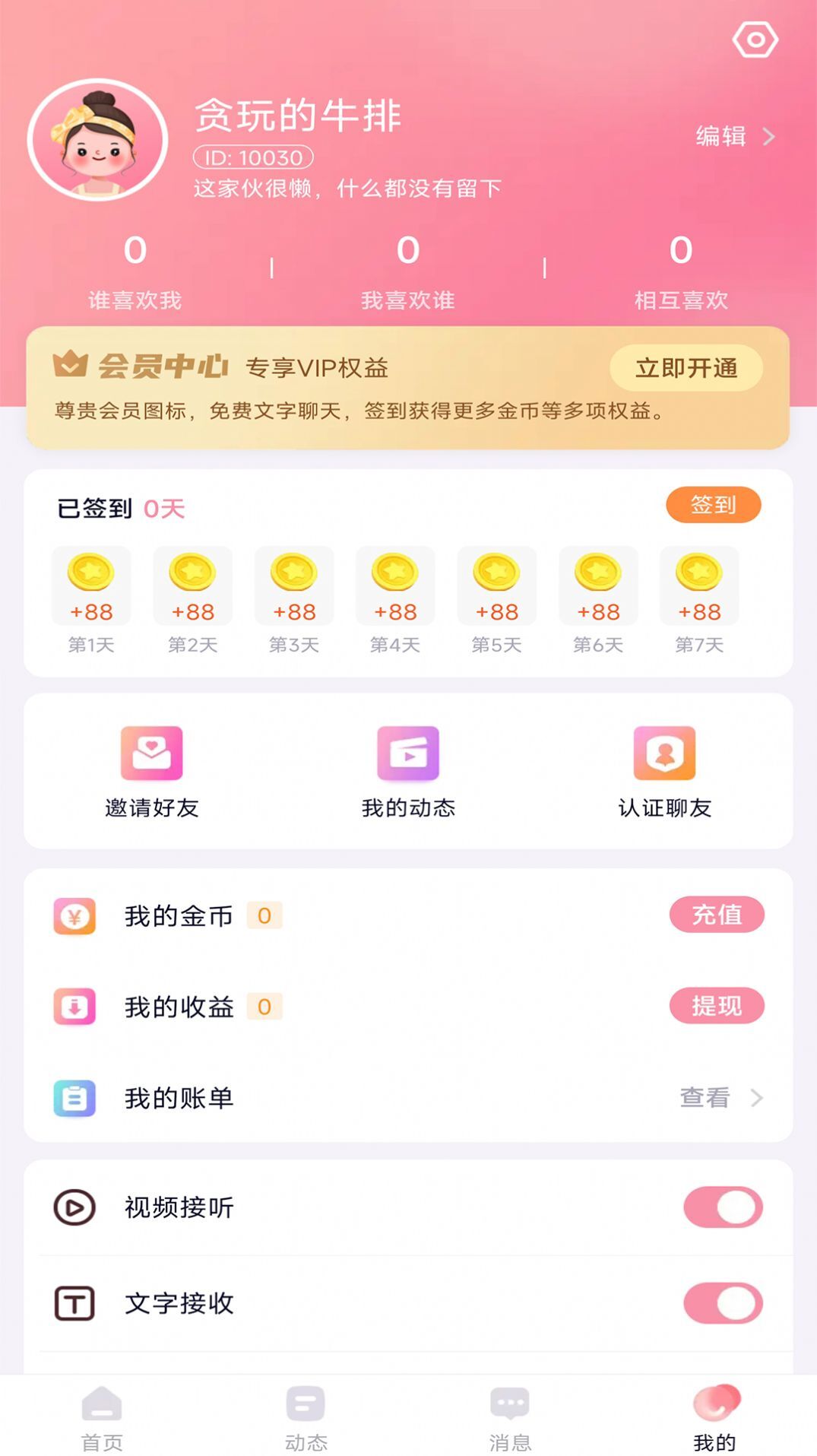Tap the 充值 recharge button
The image size is (817, 1456).
click(717, 915)
